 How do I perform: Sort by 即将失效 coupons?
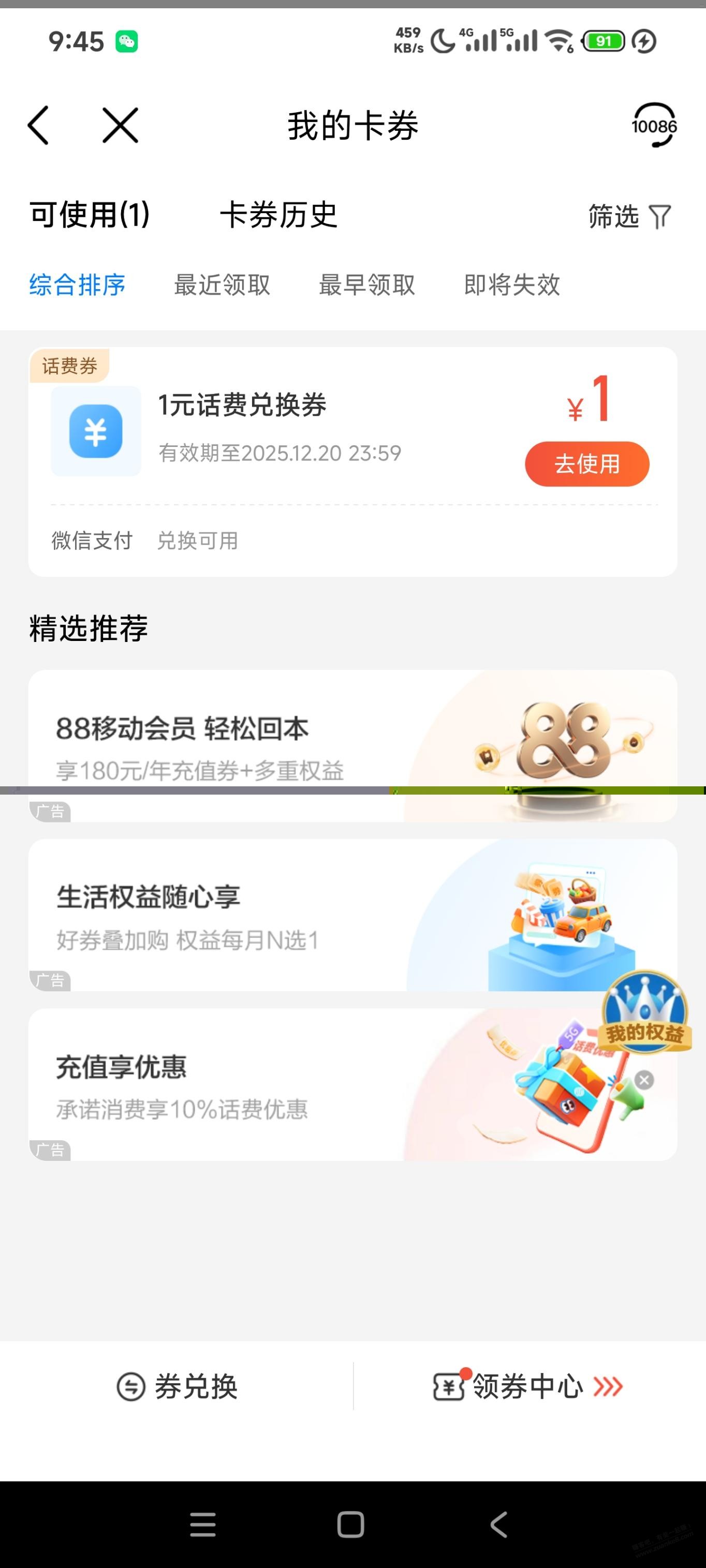(x=512, y=285)
